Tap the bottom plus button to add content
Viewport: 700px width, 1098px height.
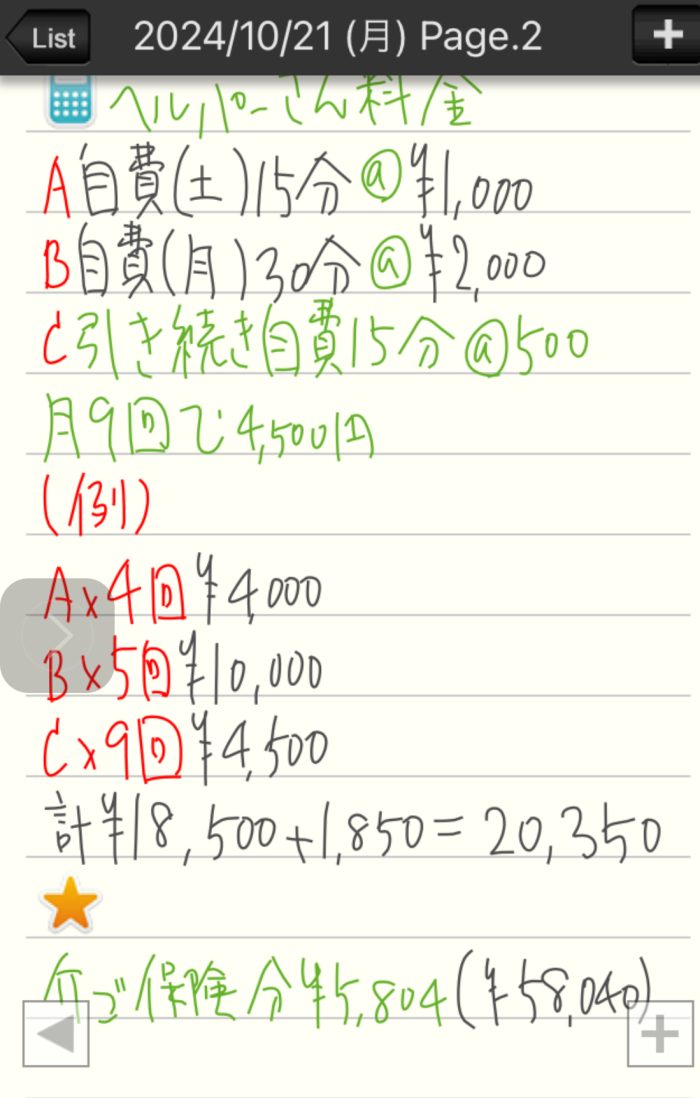pos(659,1034)
